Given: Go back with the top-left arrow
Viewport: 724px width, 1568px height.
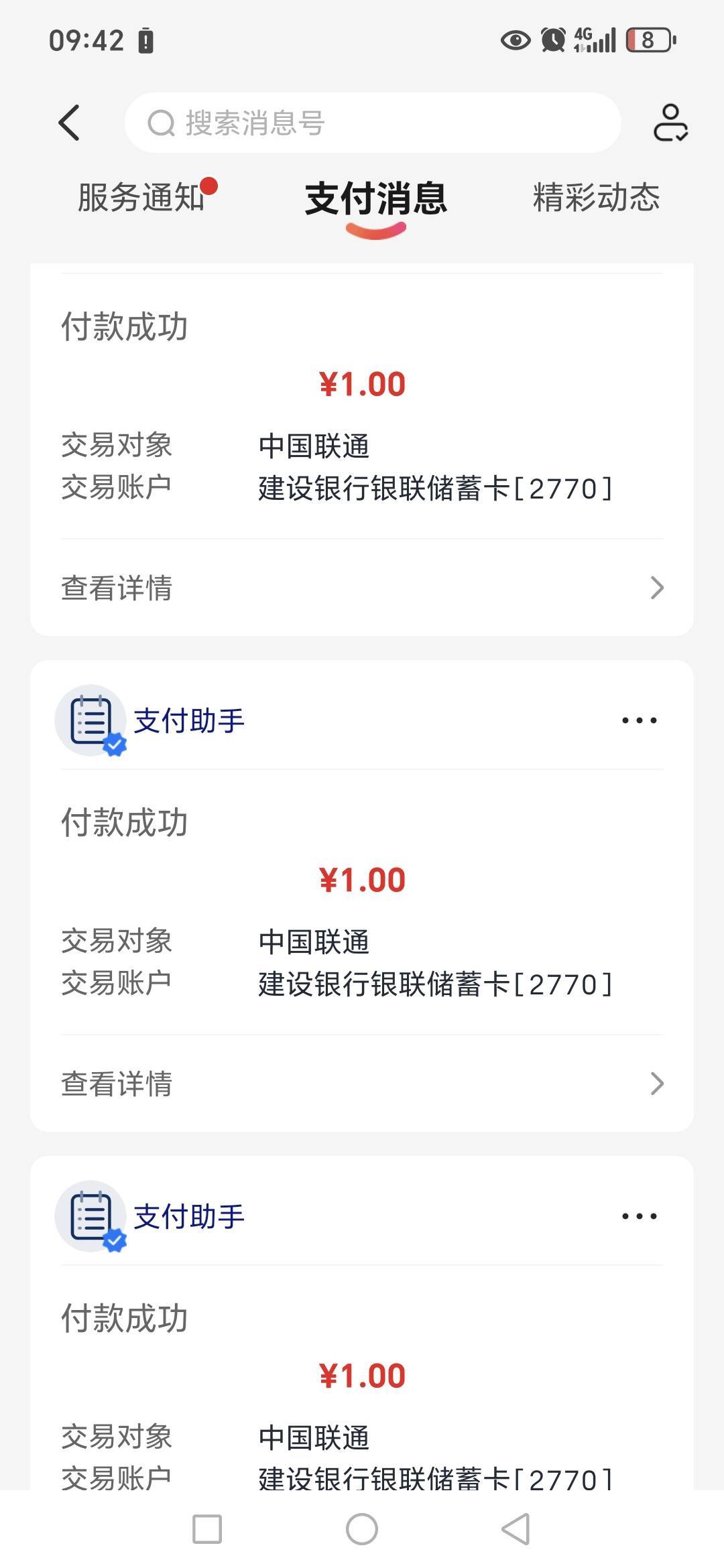Looking at the screenshot, I should coord(69,123).
